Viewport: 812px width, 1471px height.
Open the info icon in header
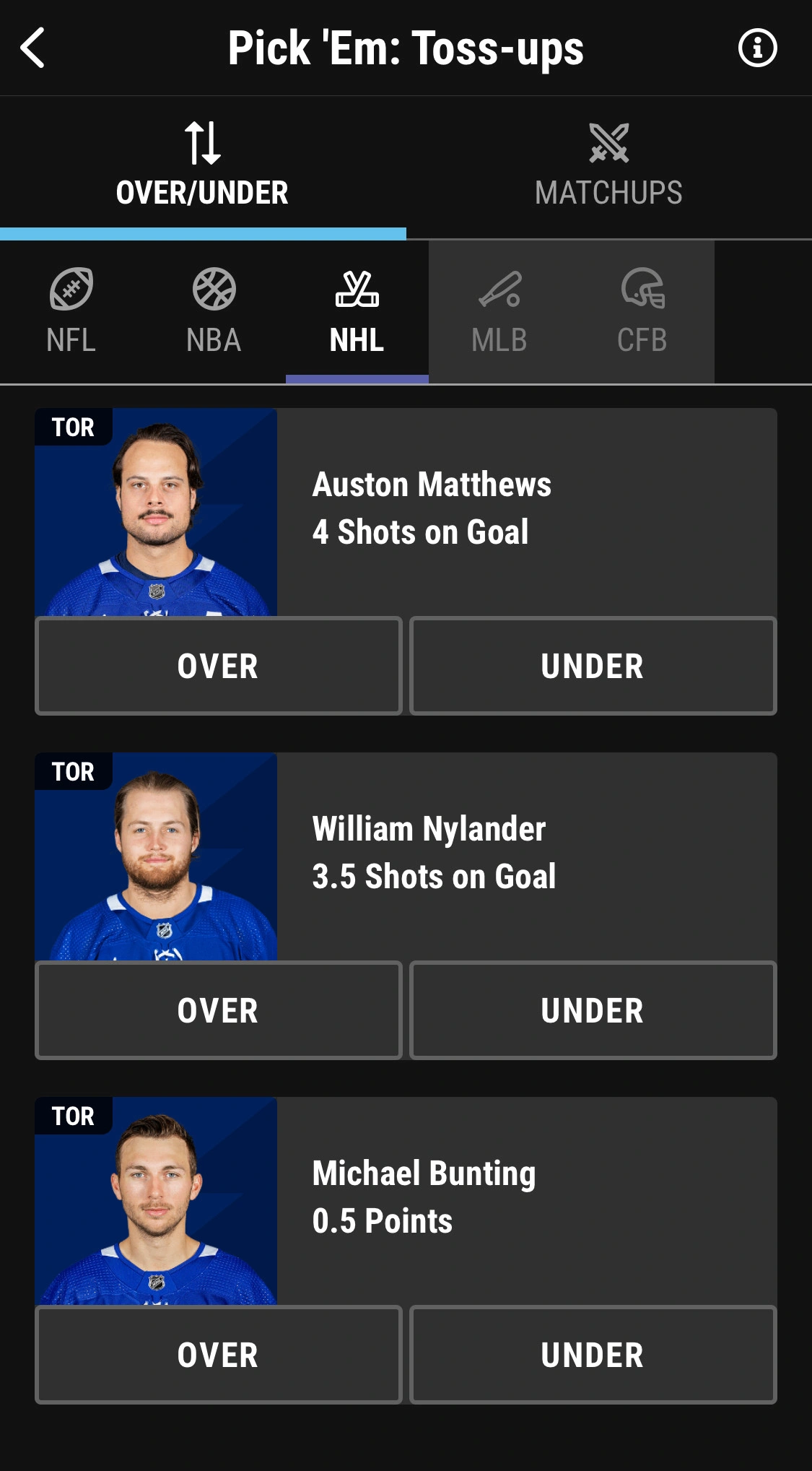757,48
